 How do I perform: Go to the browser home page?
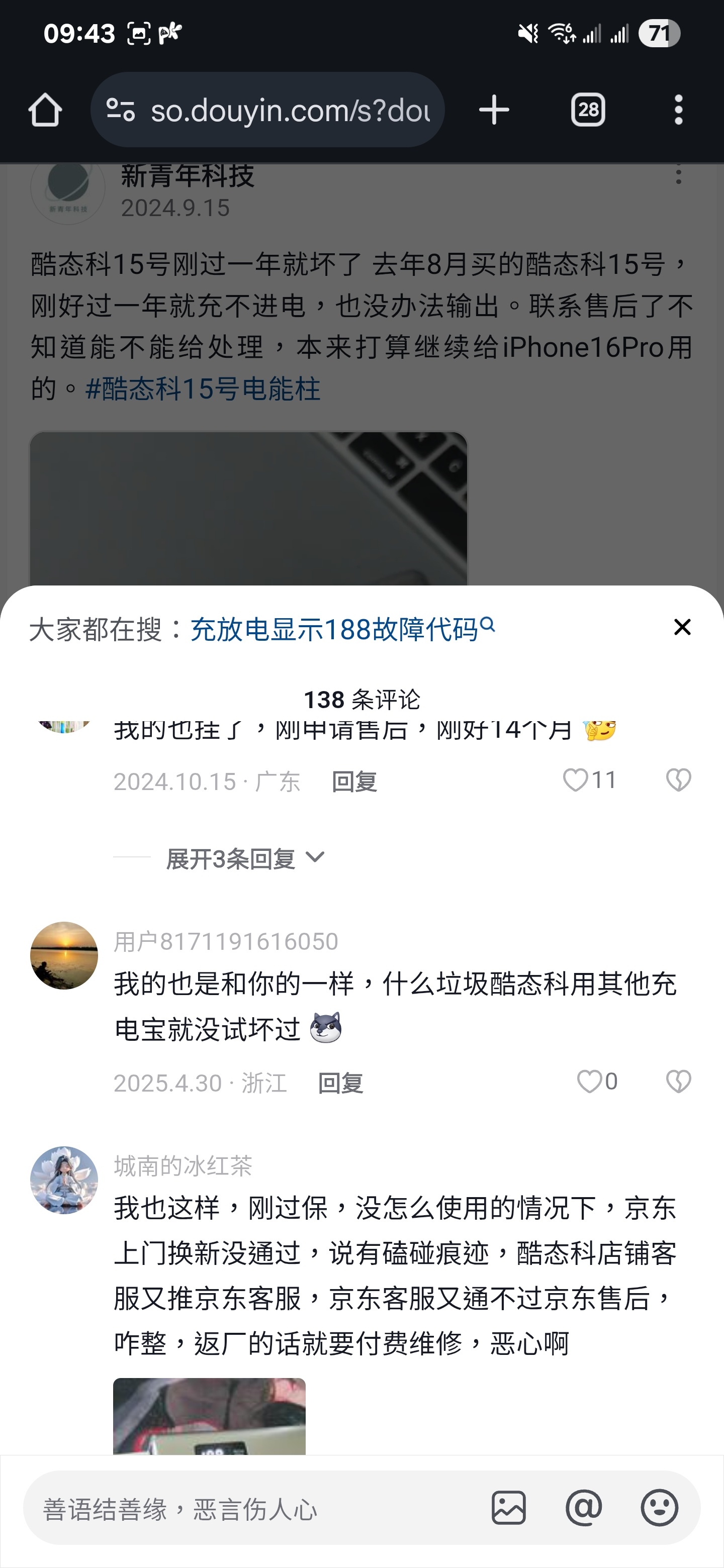point(45,110)
